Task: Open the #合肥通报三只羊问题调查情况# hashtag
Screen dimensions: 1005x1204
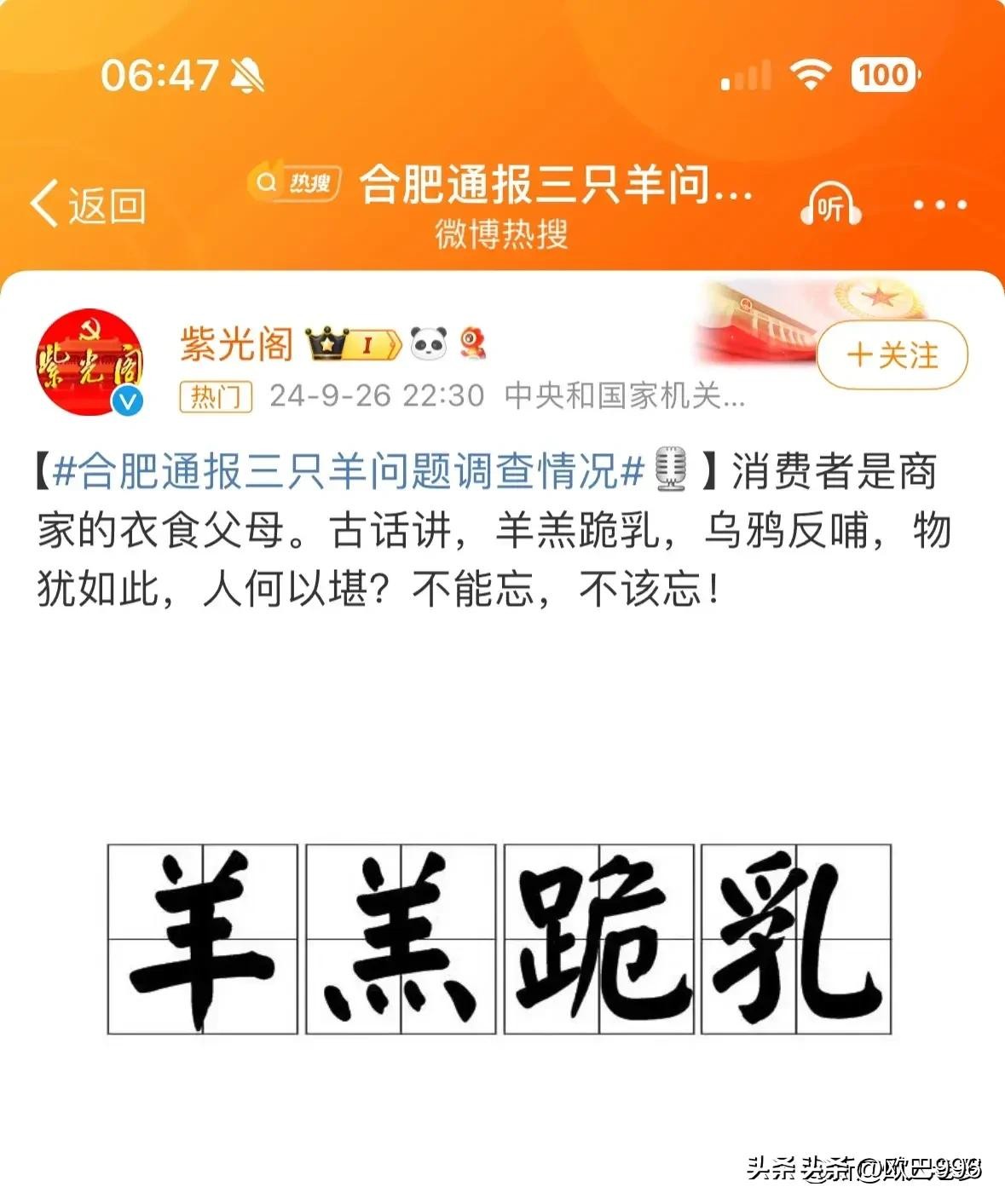Action: pyautogui.click(x=348, y=471)
